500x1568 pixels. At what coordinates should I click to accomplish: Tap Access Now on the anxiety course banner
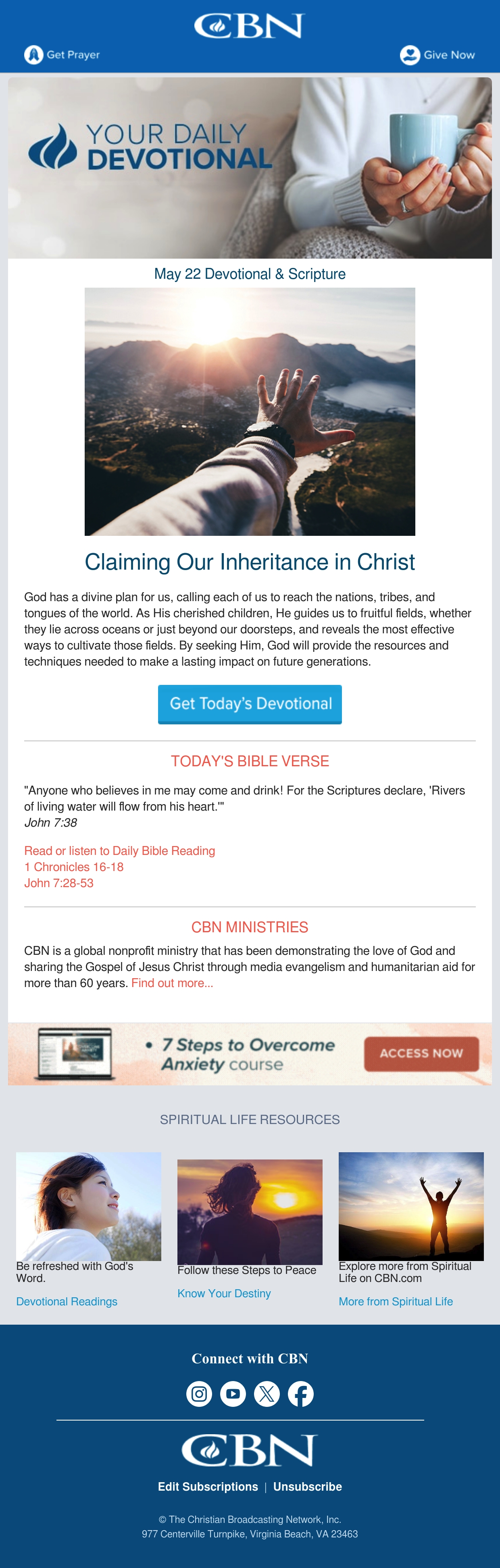(421, 1054)
